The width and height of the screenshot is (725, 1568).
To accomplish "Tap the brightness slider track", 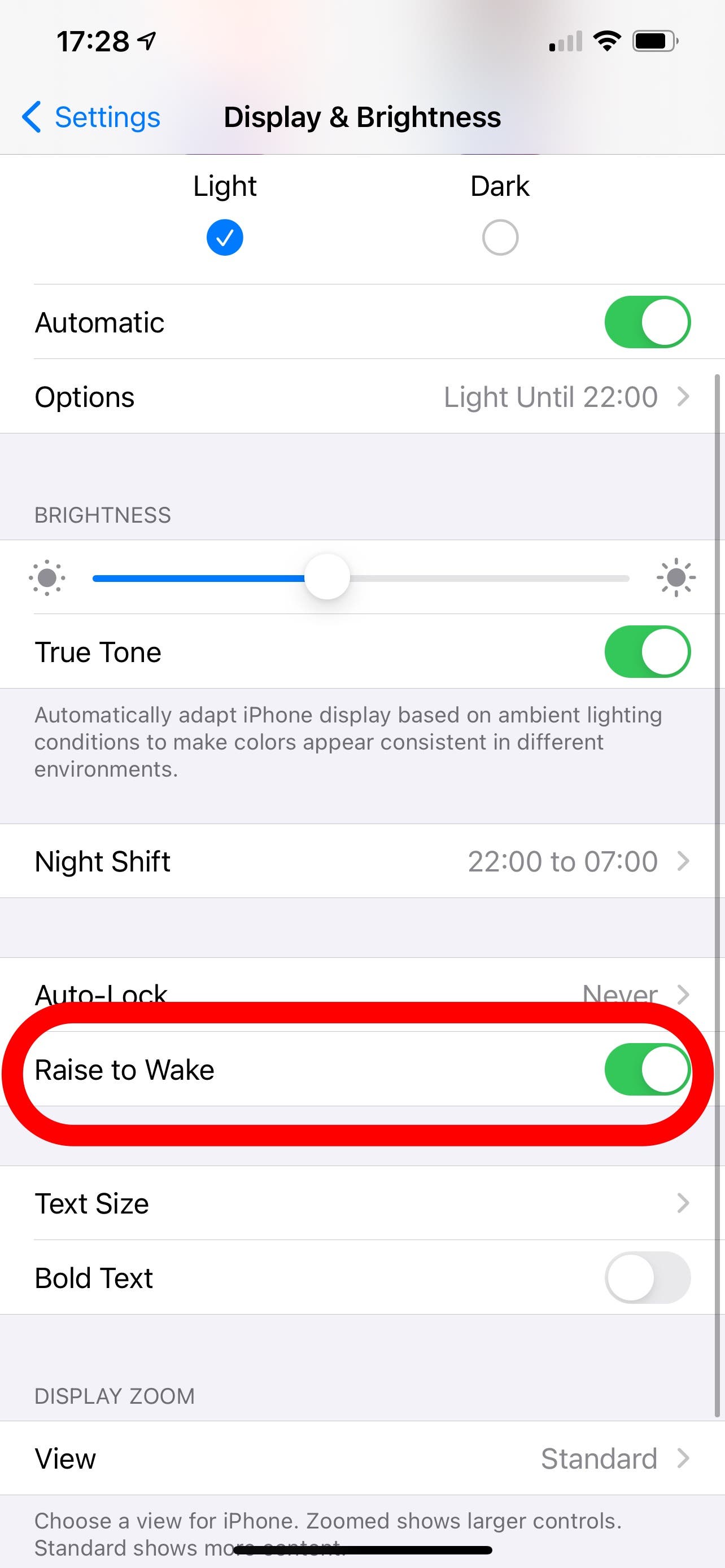I will [360, 577].
